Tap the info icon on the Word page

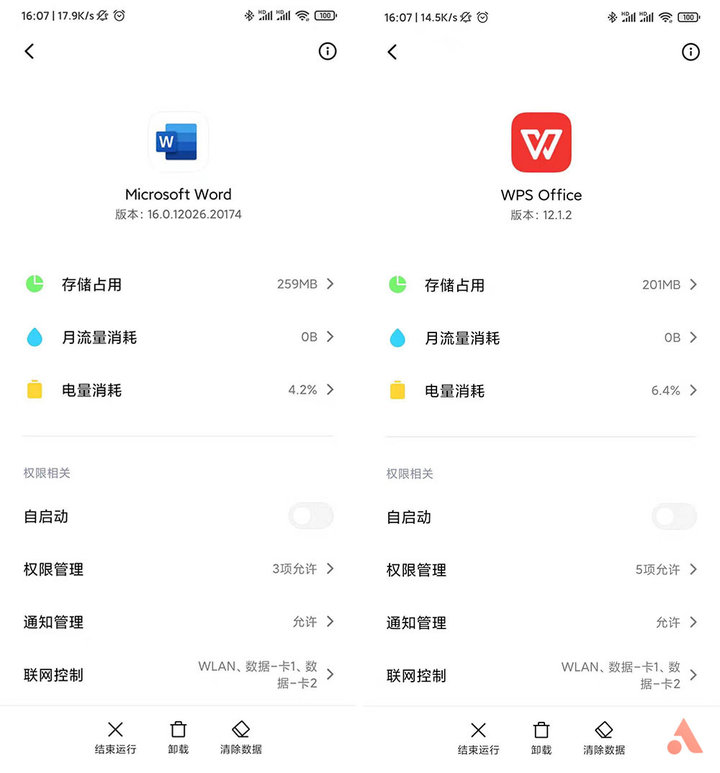coord(327,51)
